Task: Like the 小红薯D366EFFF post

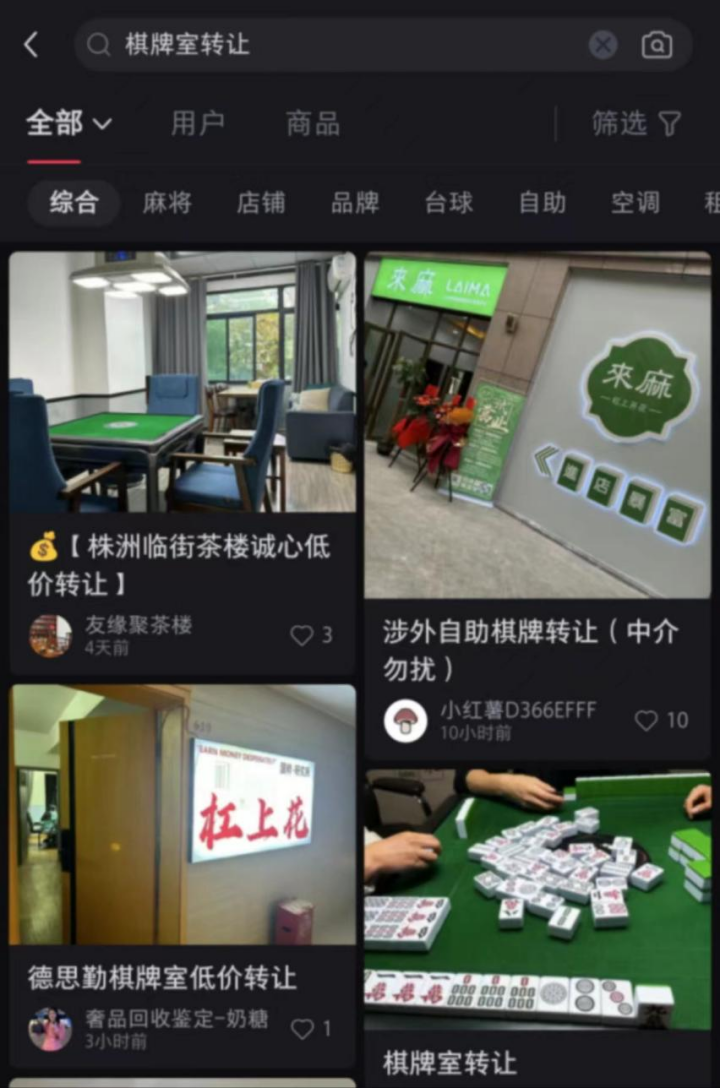Action: coord(648,720)
